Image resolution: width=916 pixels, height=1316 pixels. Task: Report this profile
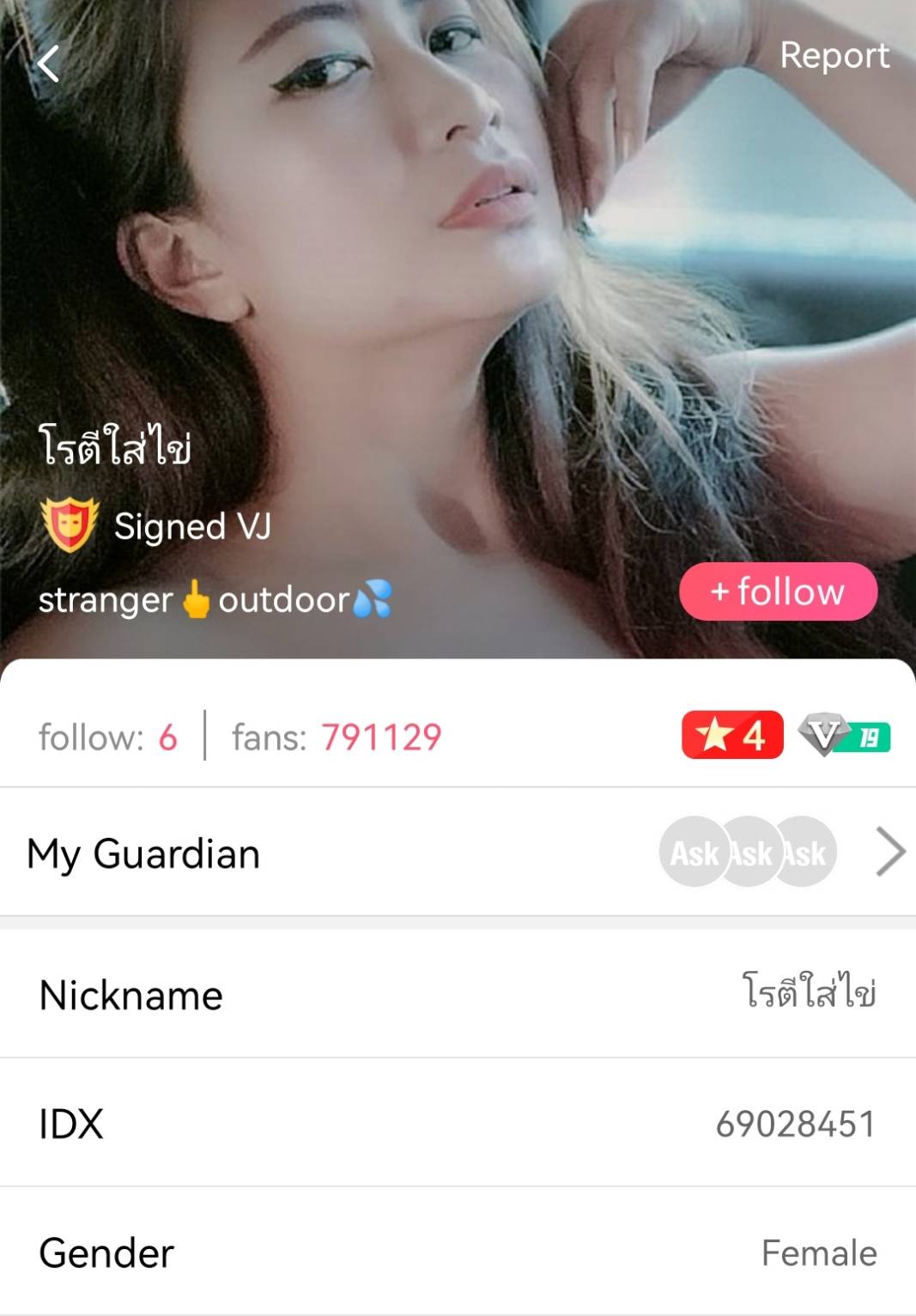(834, 56)
